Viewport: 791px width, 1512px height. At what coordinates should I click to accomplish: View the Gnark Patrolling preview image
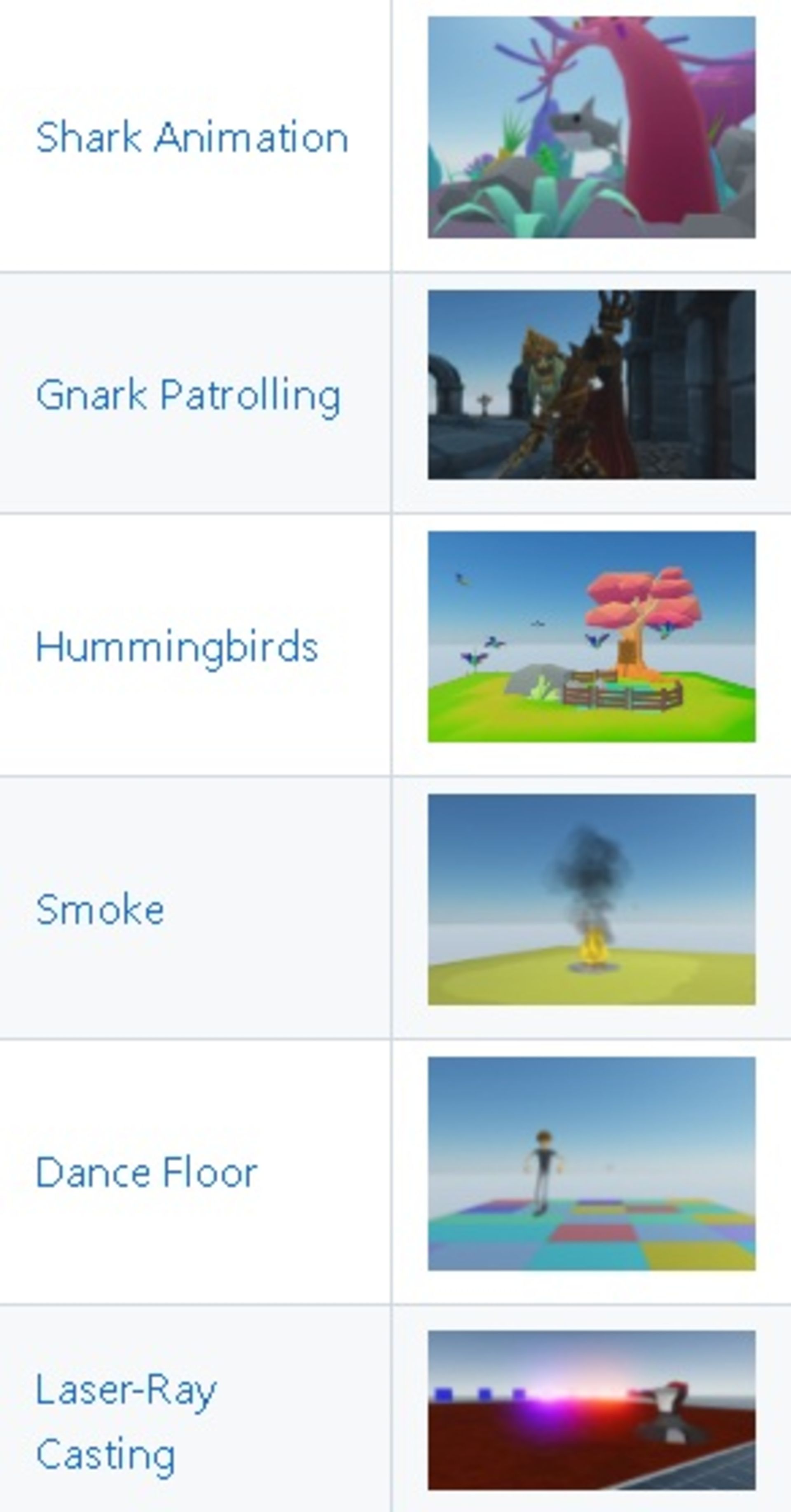[592, 385]
